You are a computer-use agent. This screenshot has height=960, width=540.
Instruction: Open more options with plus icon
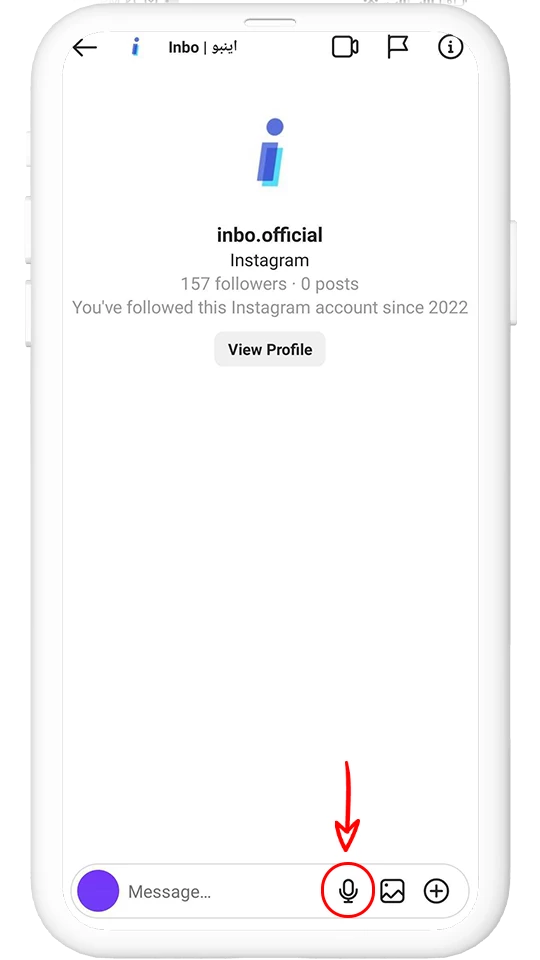(x=437, y=891)
